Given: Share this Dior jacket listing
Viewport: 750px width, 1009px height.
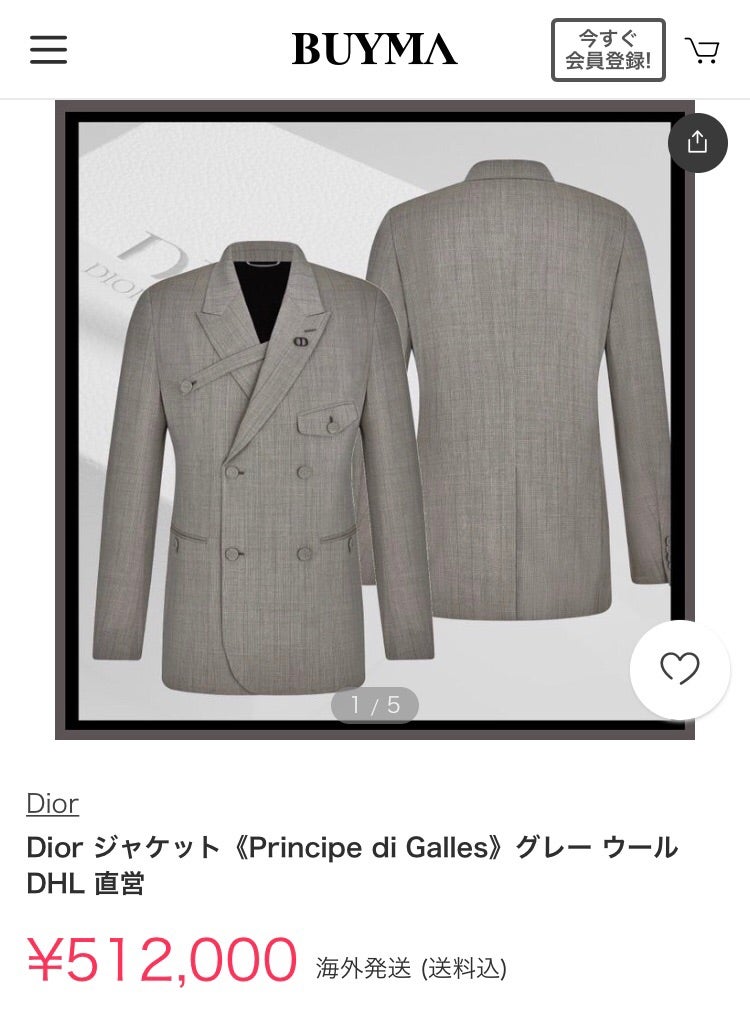Looking at the screenshot, I should [x=697, y=143].
